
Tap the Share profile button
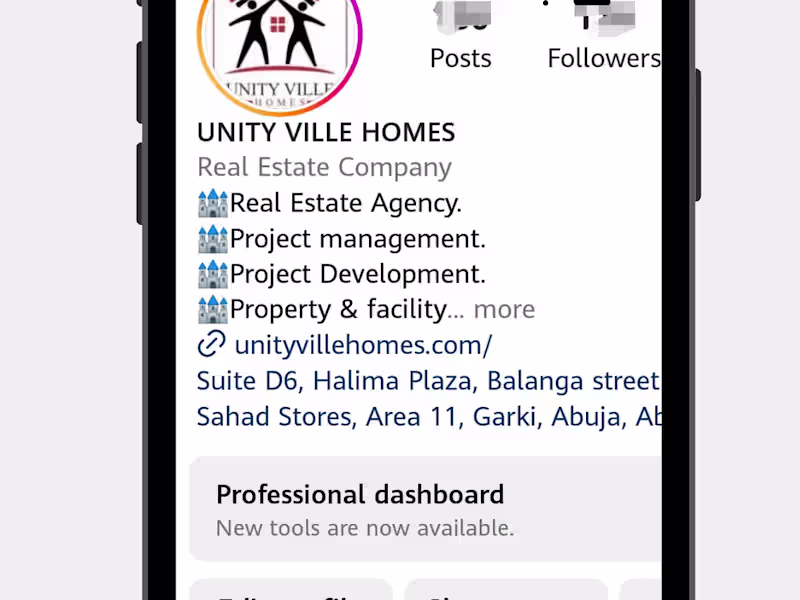click(505, 592)
